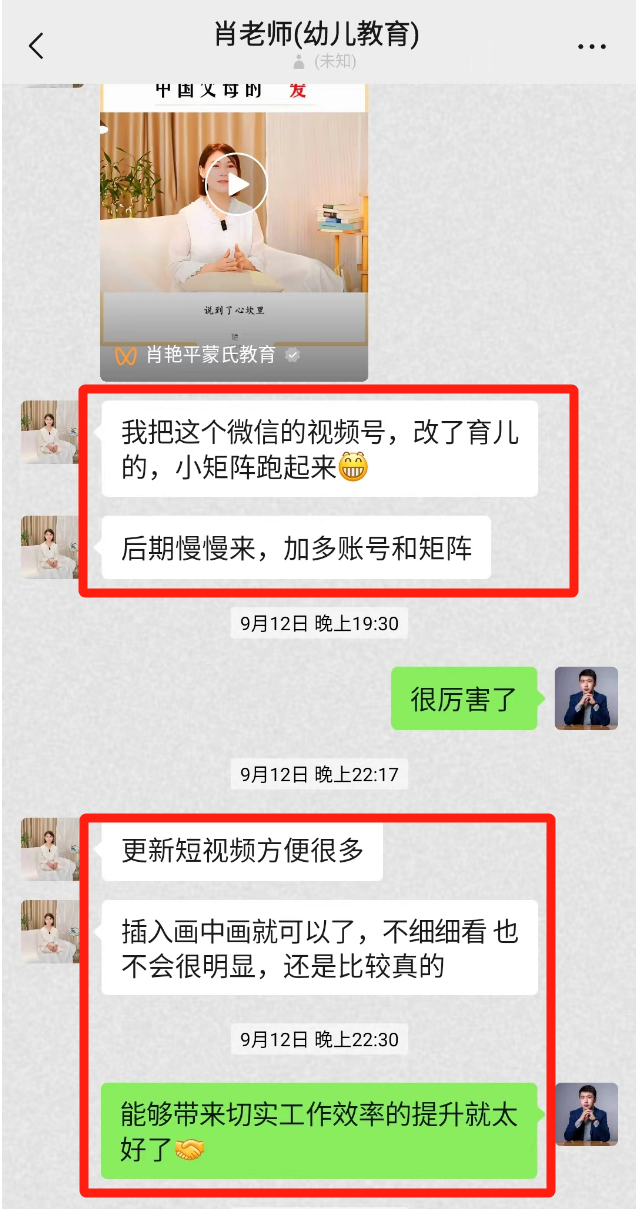Viewport: 636px width, 1209px height.
Task: Open the chat's three-dot overflow menu
Action: point(592,47)
